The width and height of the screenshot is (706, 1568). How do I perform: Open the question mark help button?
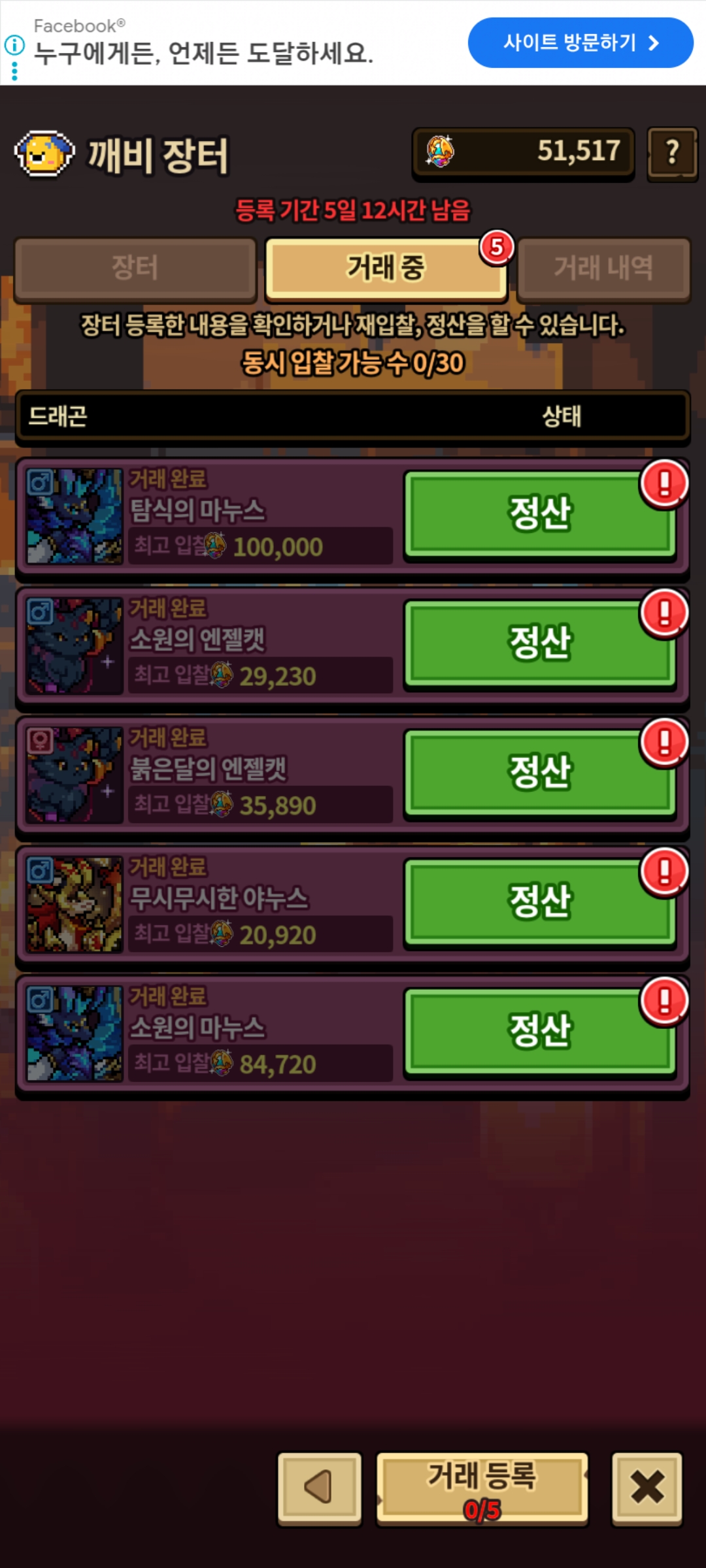(672, 153)
